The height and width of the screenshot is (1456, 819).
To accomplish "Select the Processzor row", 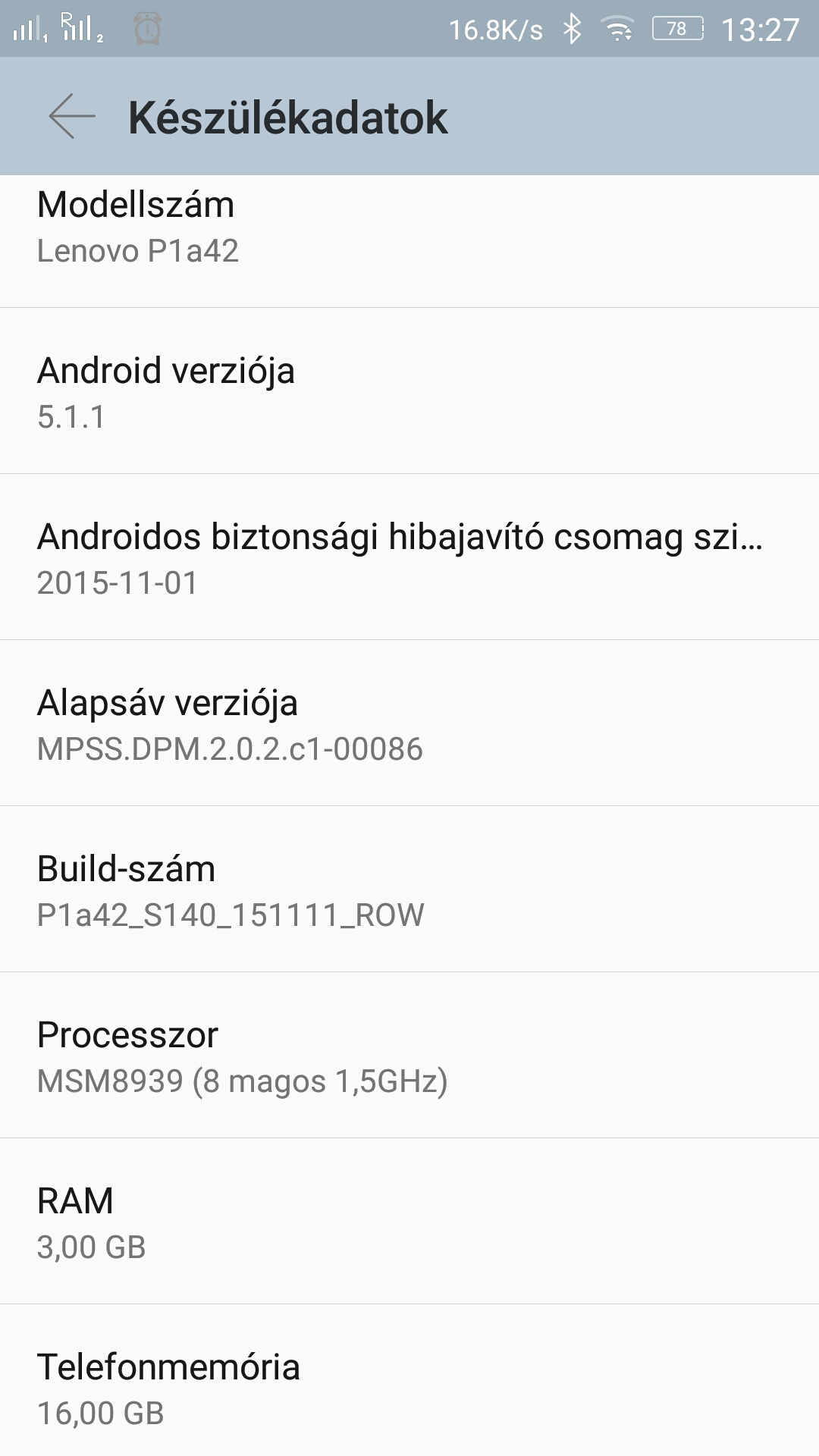I will coord(409,1055).
